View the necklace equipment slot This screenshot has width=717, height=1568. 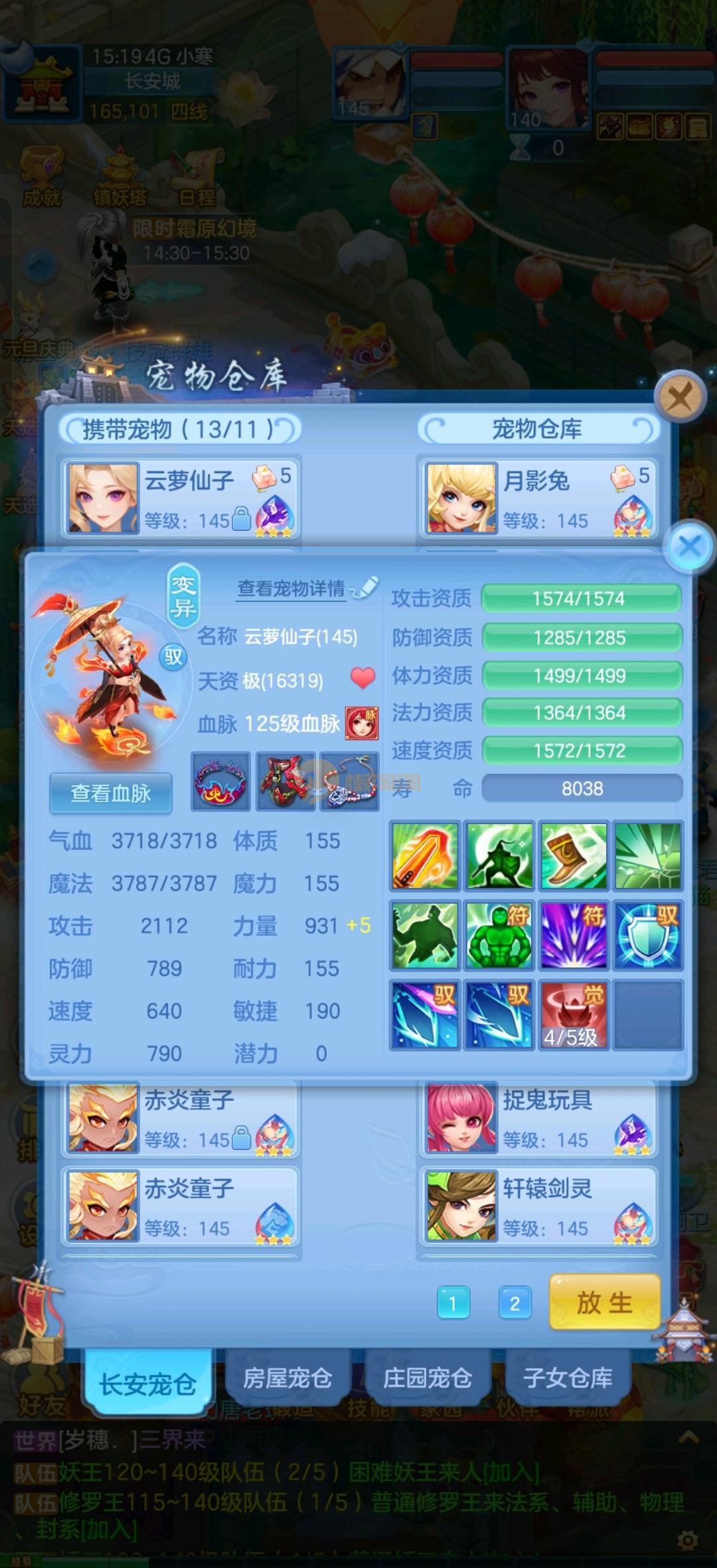point(350,781)
